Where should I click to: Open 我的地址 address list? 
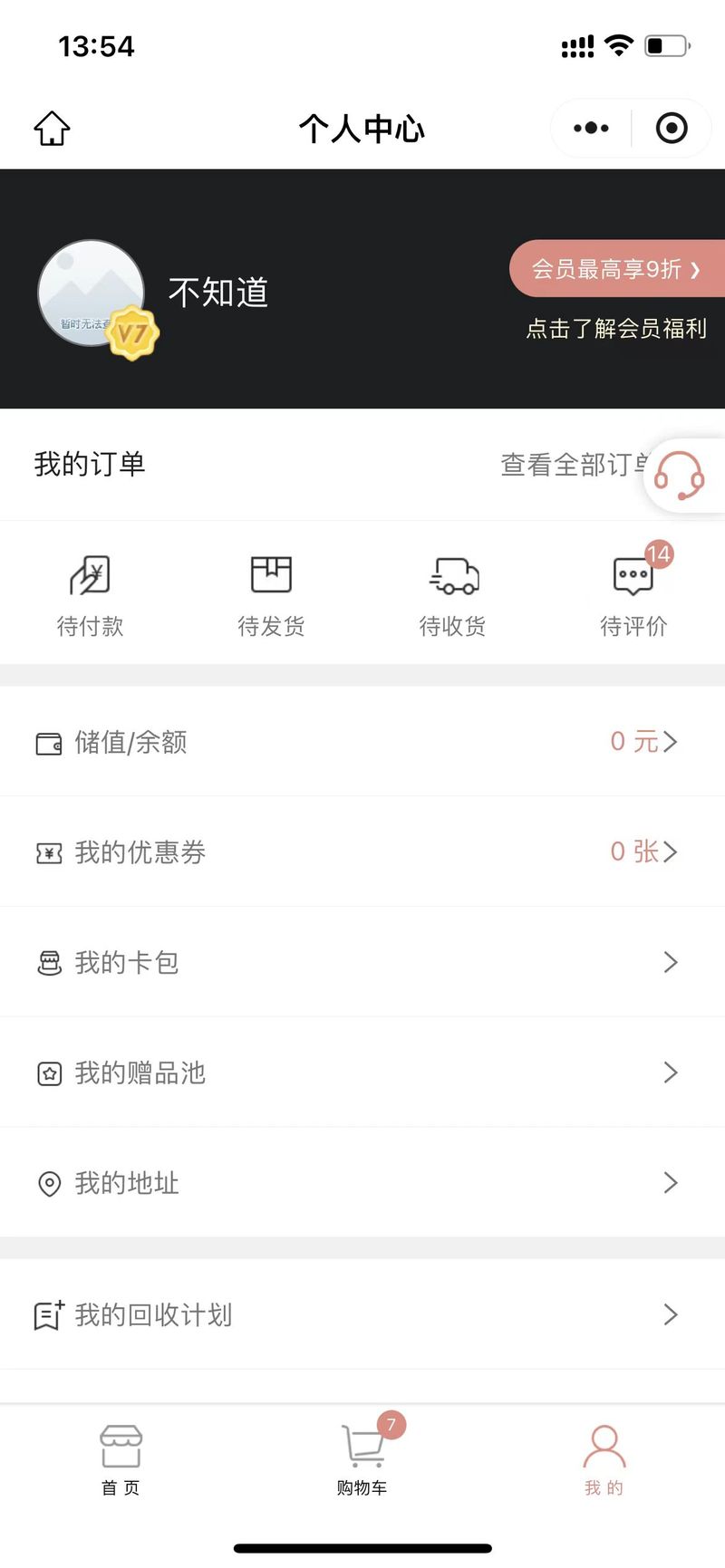click(x=362, y=1183)
